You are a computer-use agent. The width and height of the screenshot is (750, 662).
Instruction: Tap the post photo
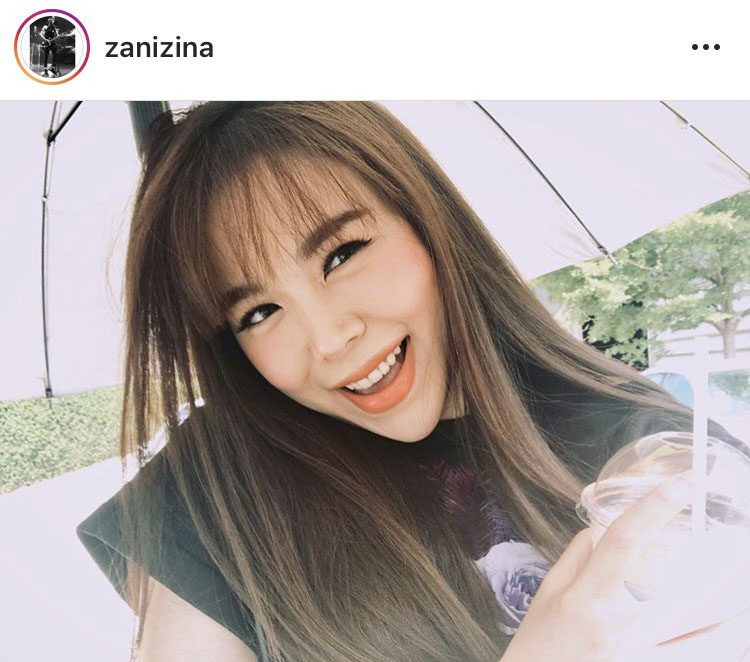pyautogui.click(x=375, y=380)
